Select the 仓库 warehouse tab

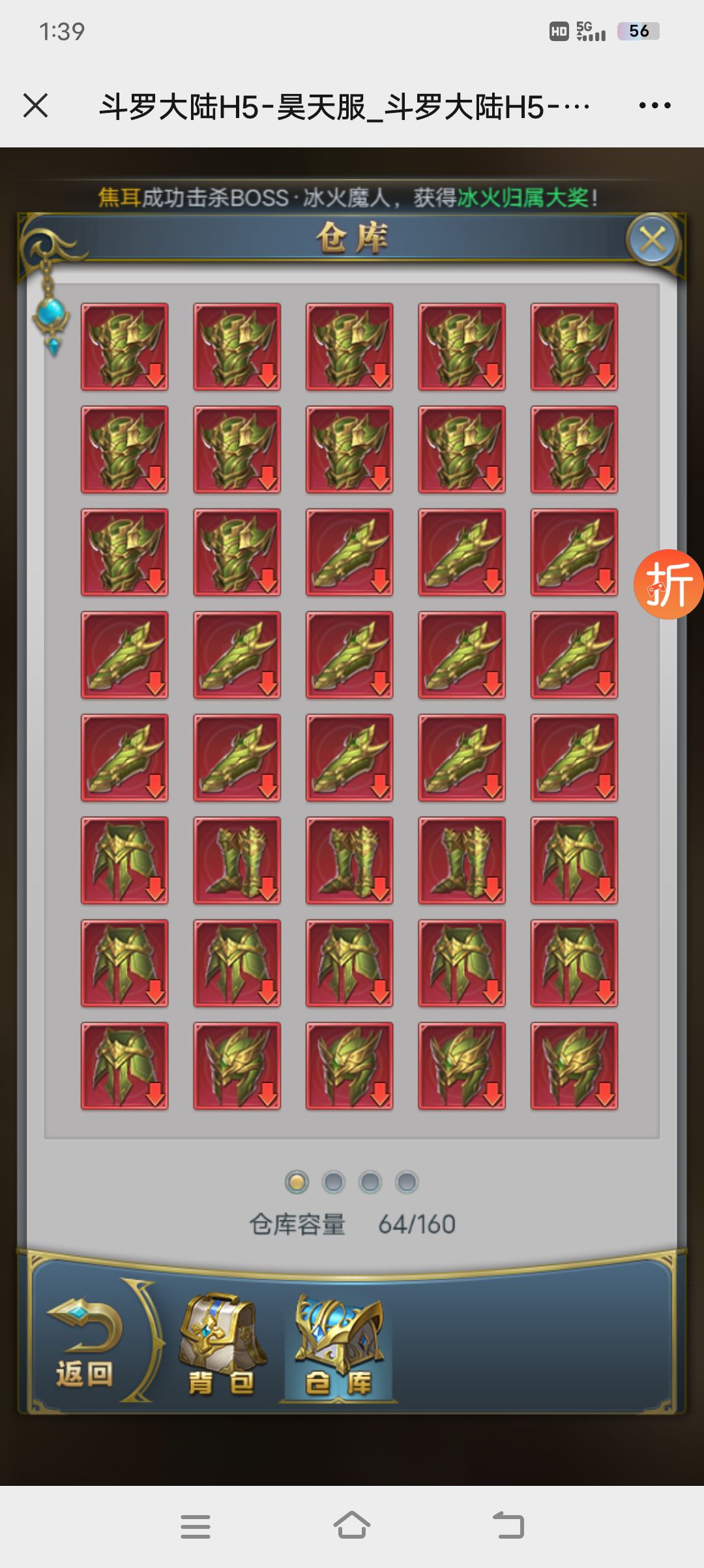click(339, 1348)
